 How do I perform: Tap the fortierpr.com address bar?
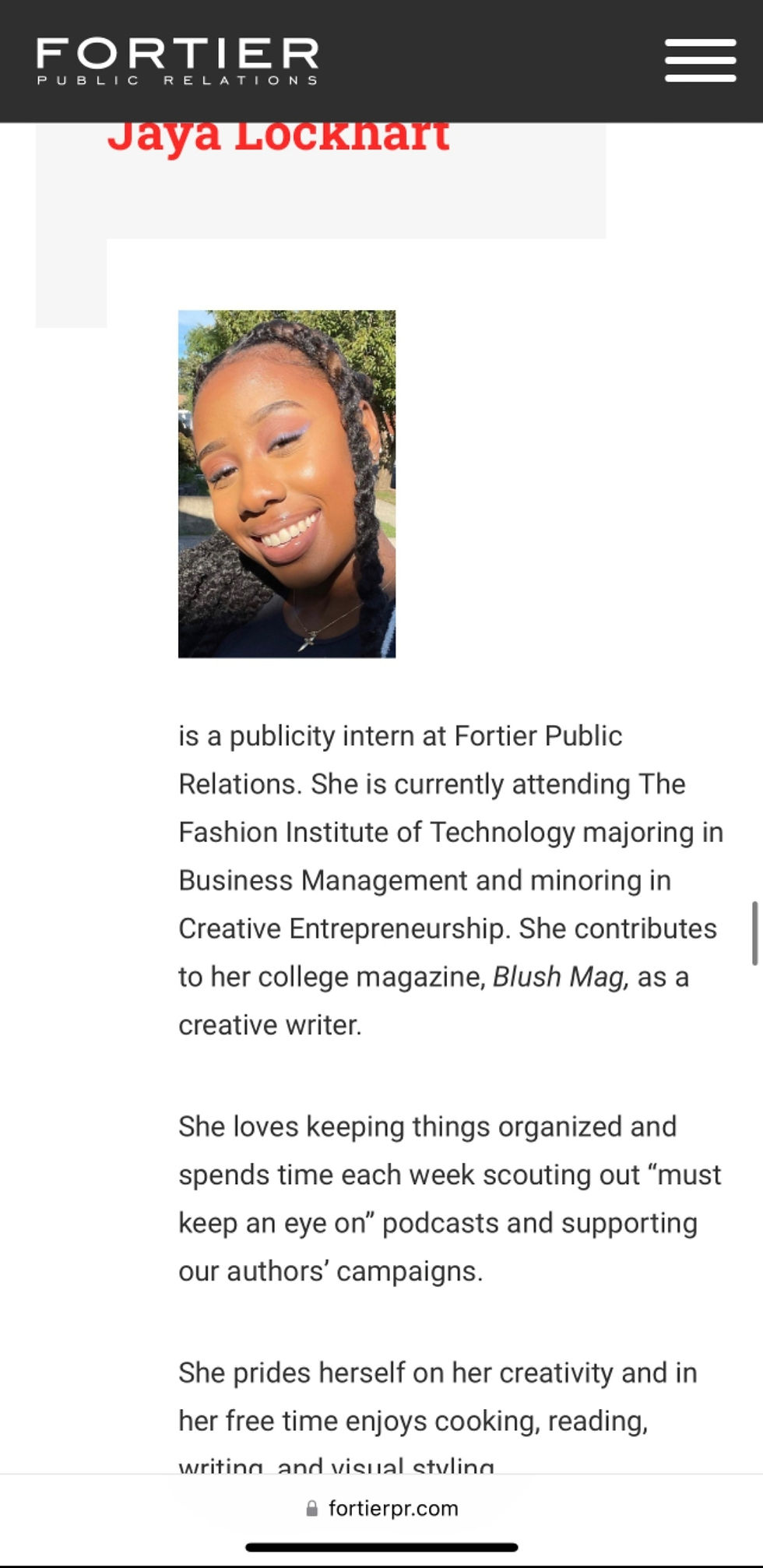(x=381, y=1508)
